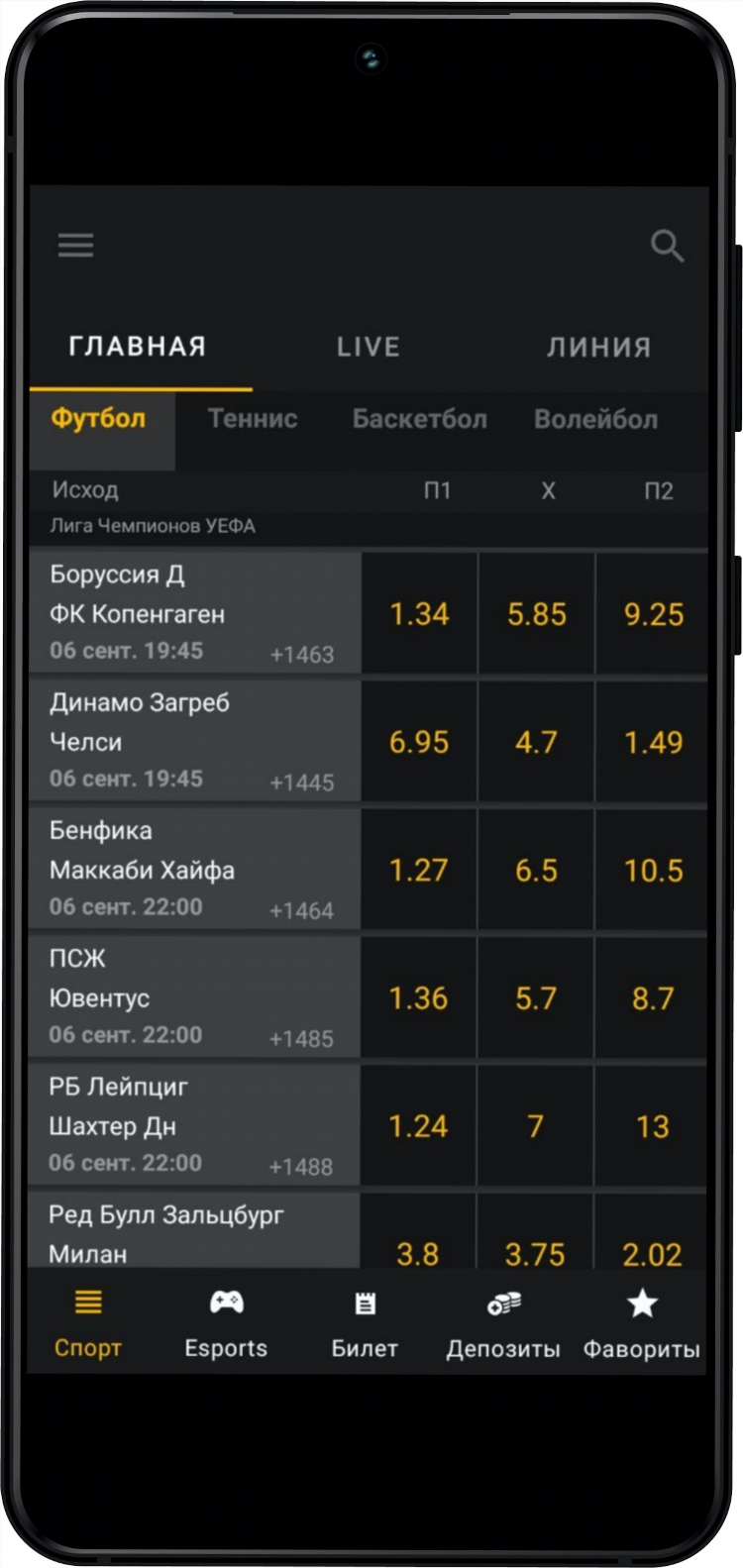Open the Боруссия Д vs ФК Копенгаген match
Screen dimensions: 743x1568
pyautogui.click(x=194, y=613)
